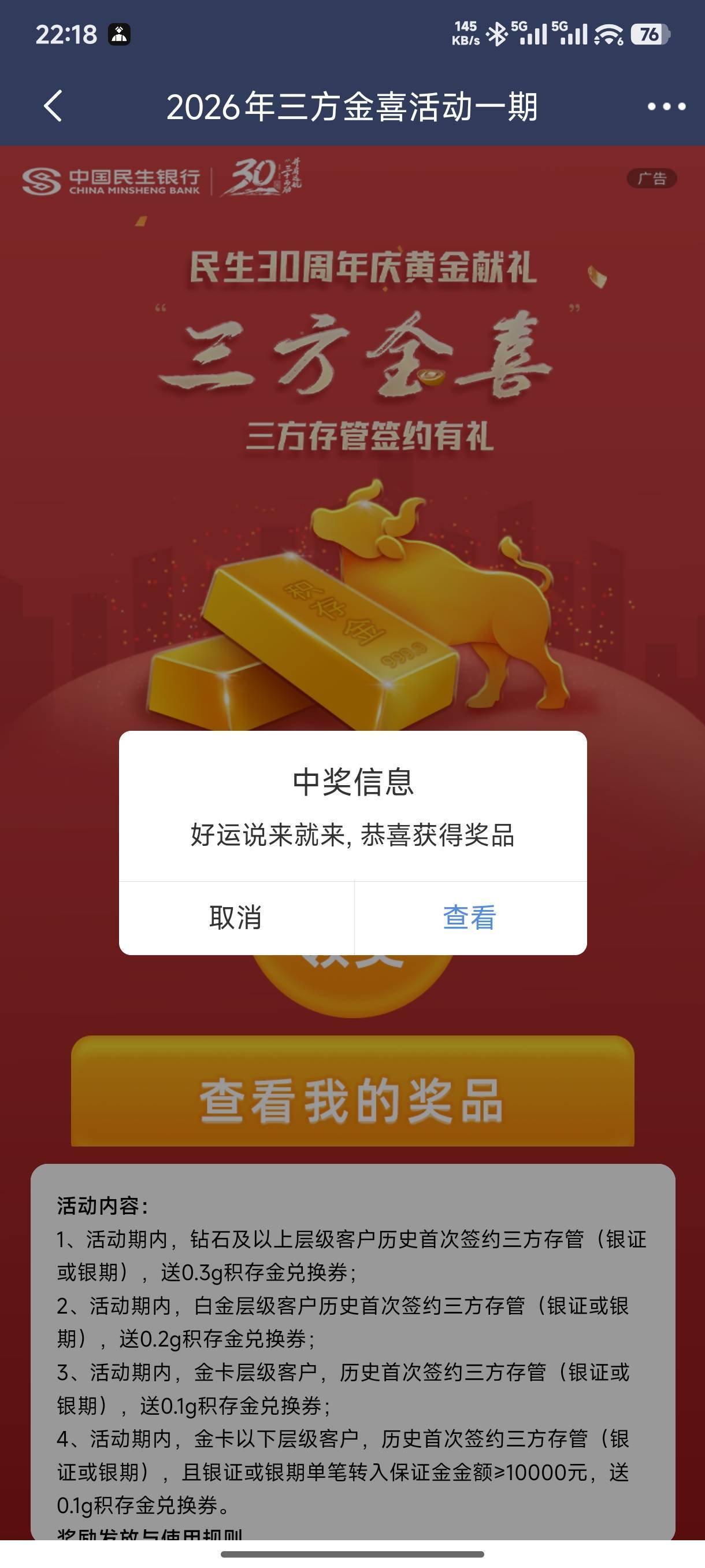Go back from the 三方金喜 activity page
This screenshot has width=705, height=1568.
pos(54,106)
